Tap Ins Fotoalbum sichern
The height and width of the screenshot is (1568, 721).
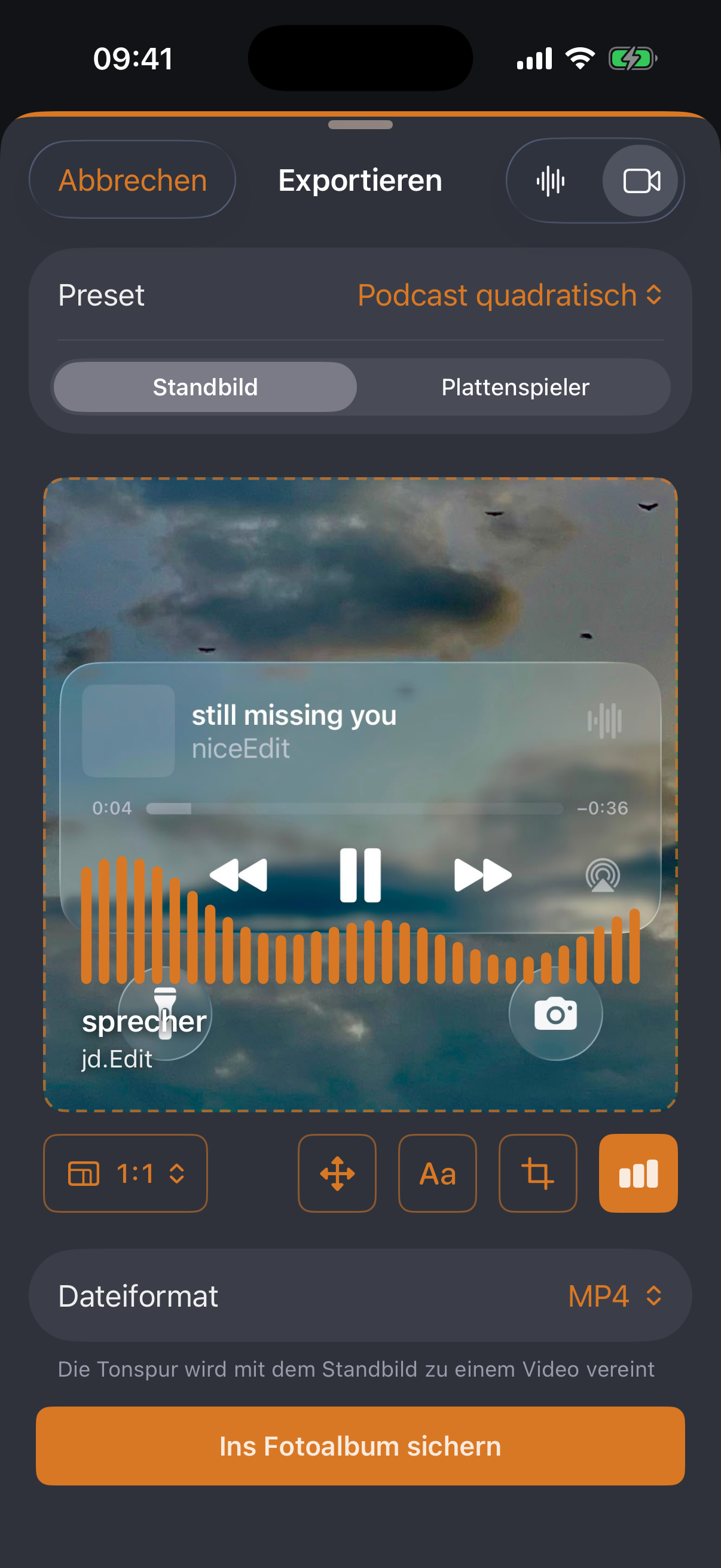360,1445
